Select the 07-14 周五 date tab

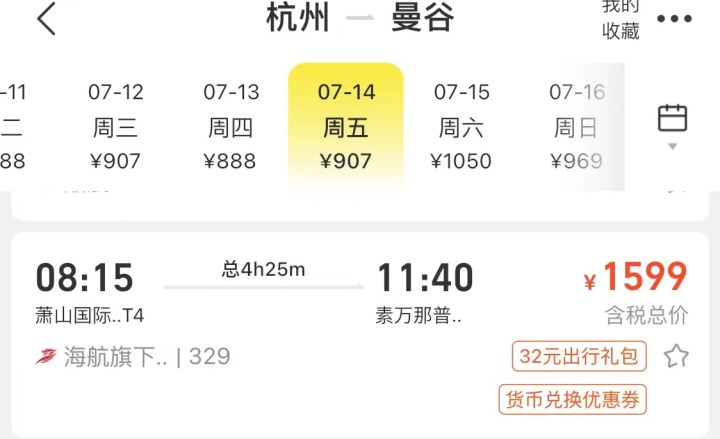(x=346, y=127)
